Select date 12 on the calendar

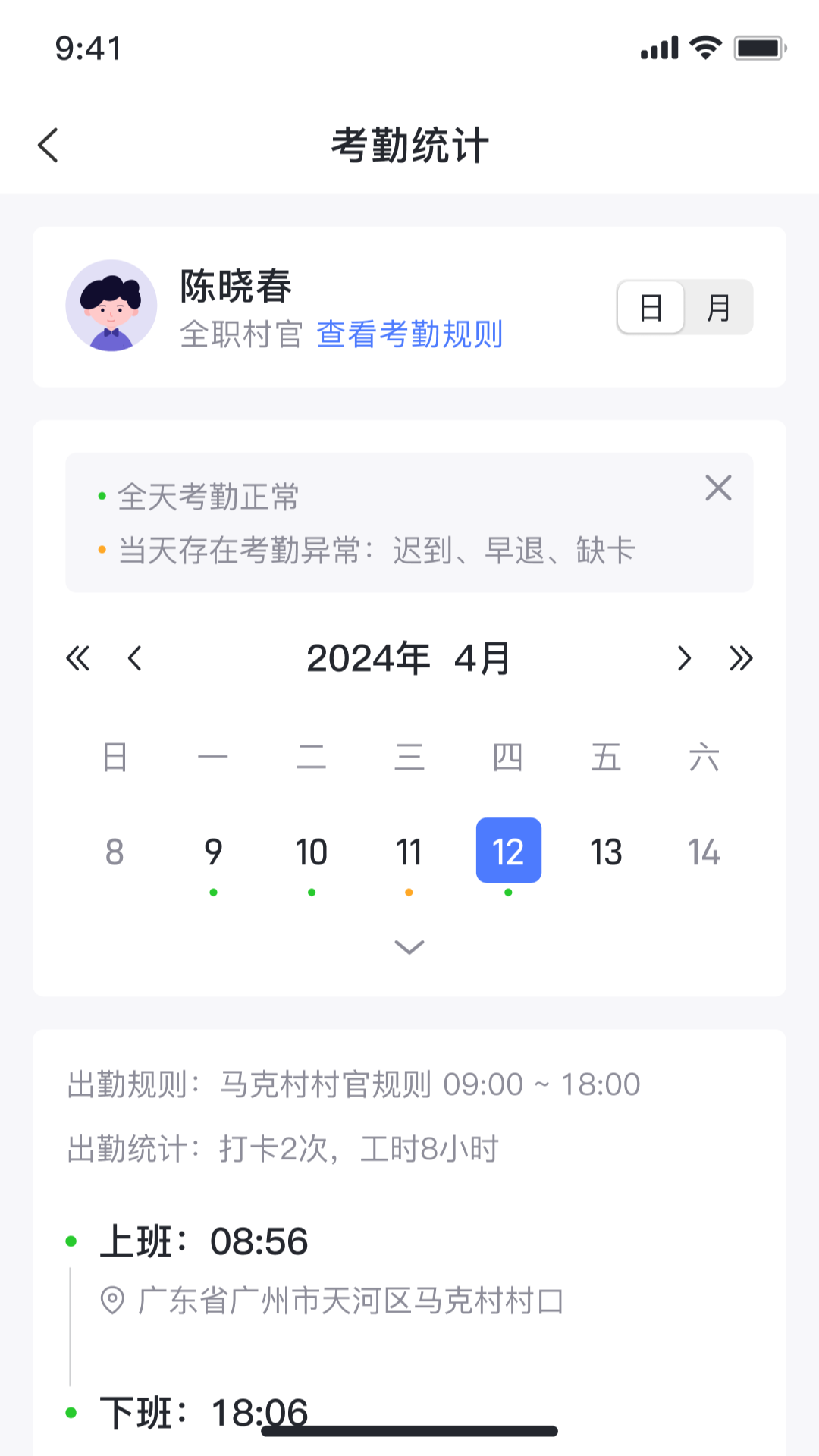[507, 851]
